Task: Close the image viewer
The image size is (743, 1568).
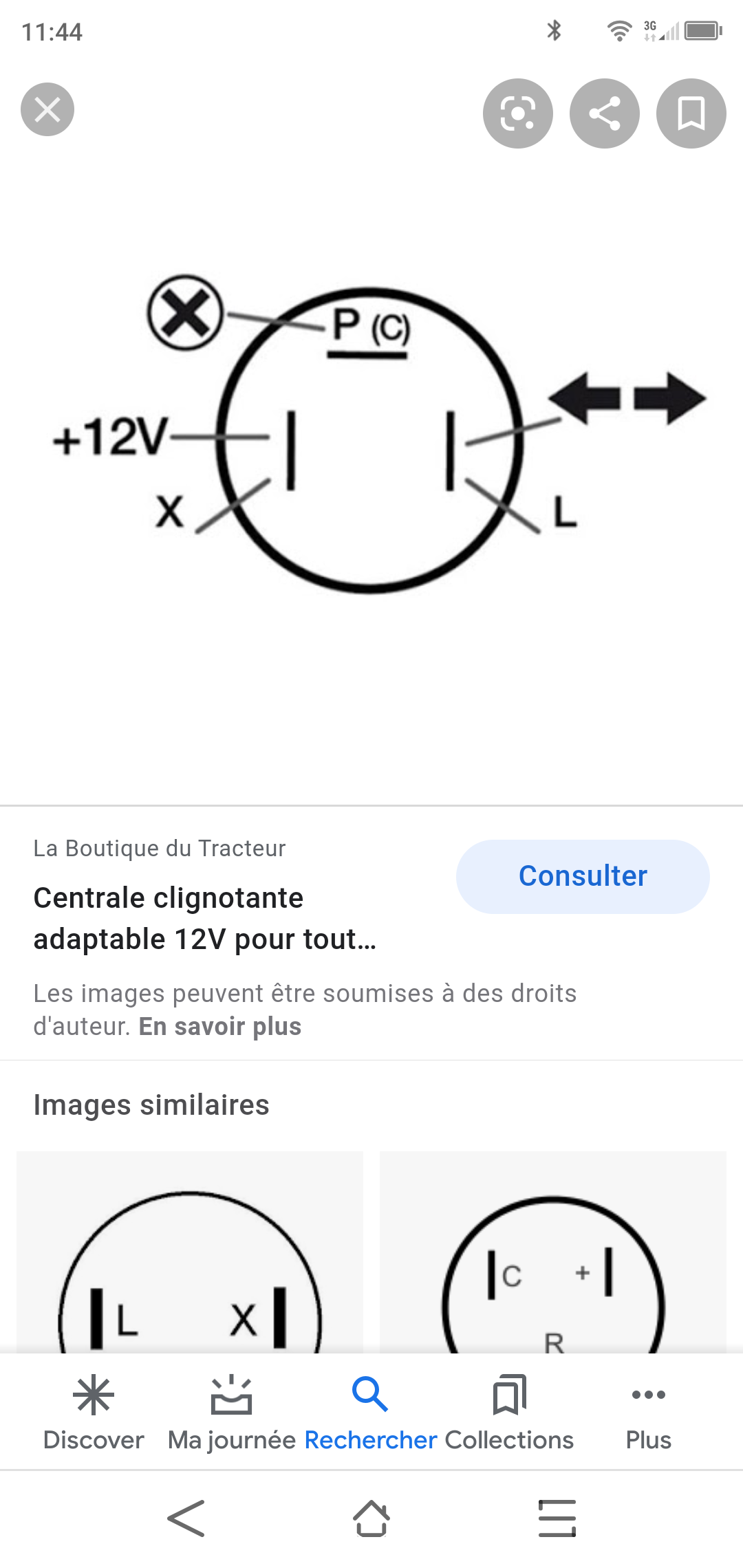Action: (47, 109)
